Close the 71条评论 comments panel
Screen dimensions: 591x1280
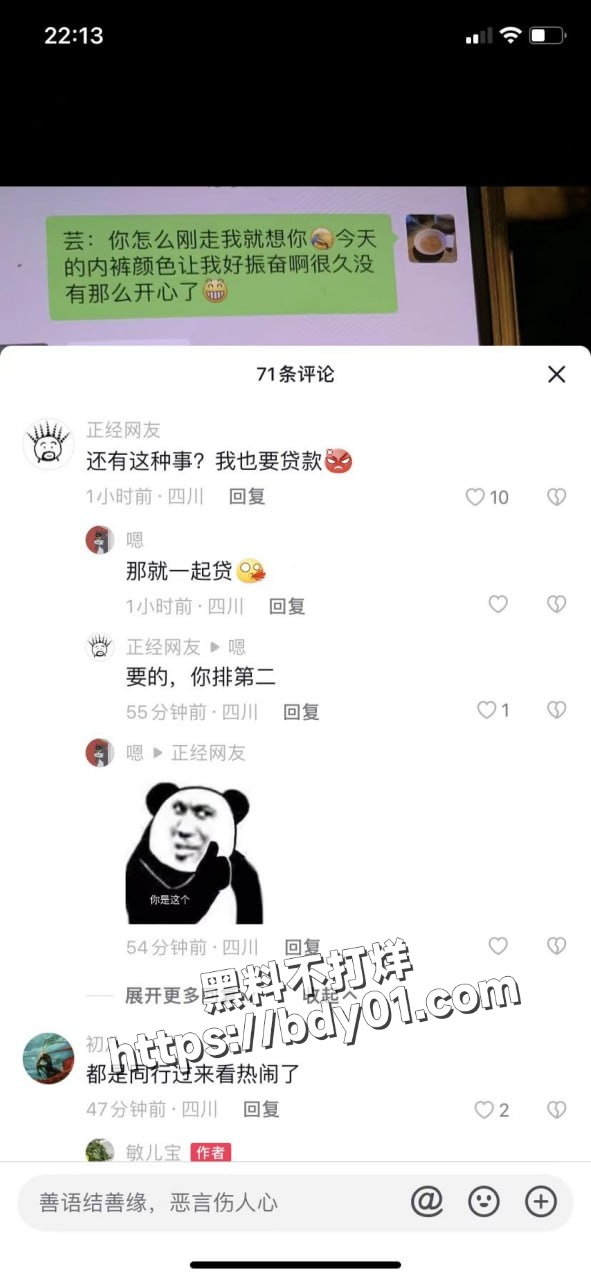557,374
